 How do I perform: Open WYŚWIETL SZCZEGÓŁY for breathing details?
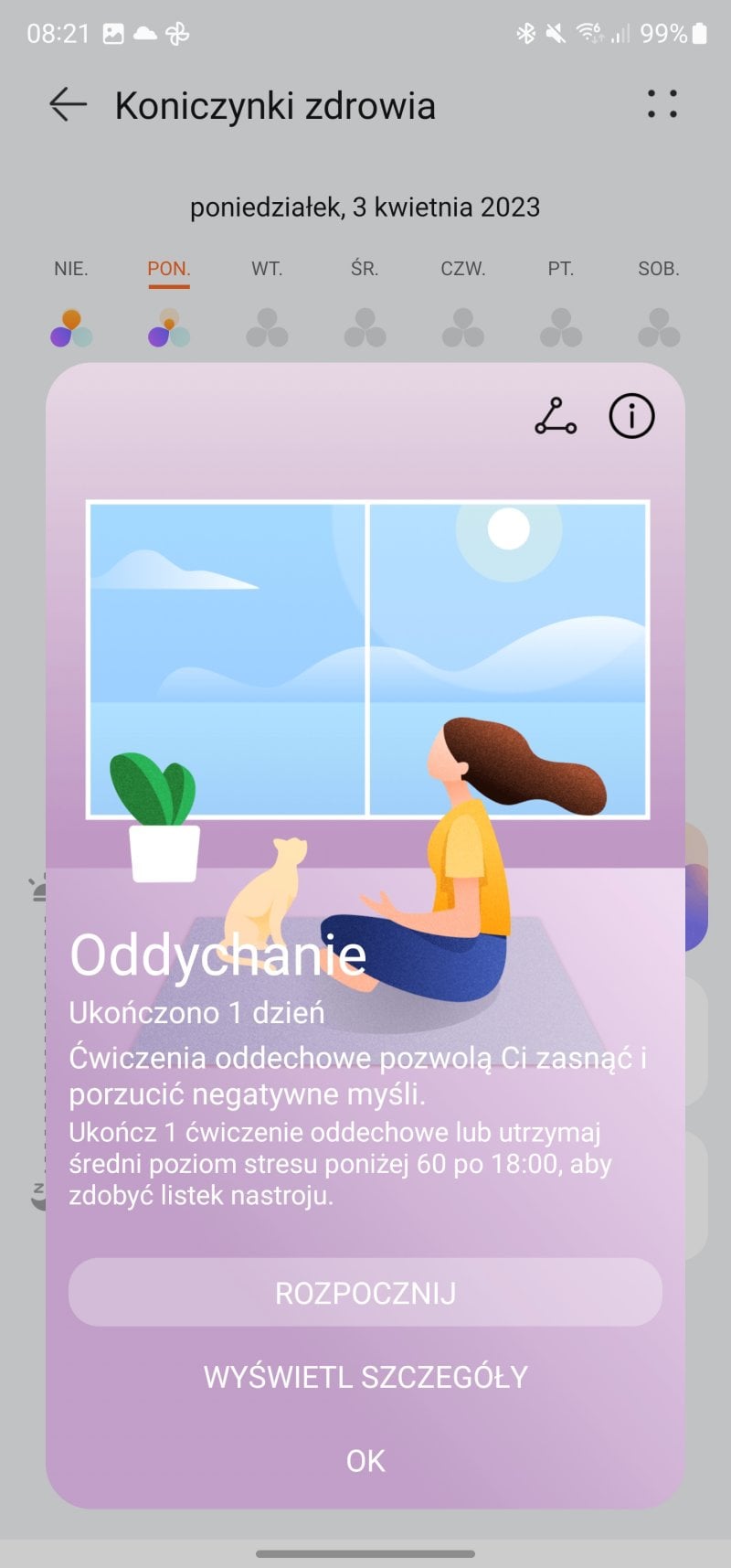(x=365, y=1377)
